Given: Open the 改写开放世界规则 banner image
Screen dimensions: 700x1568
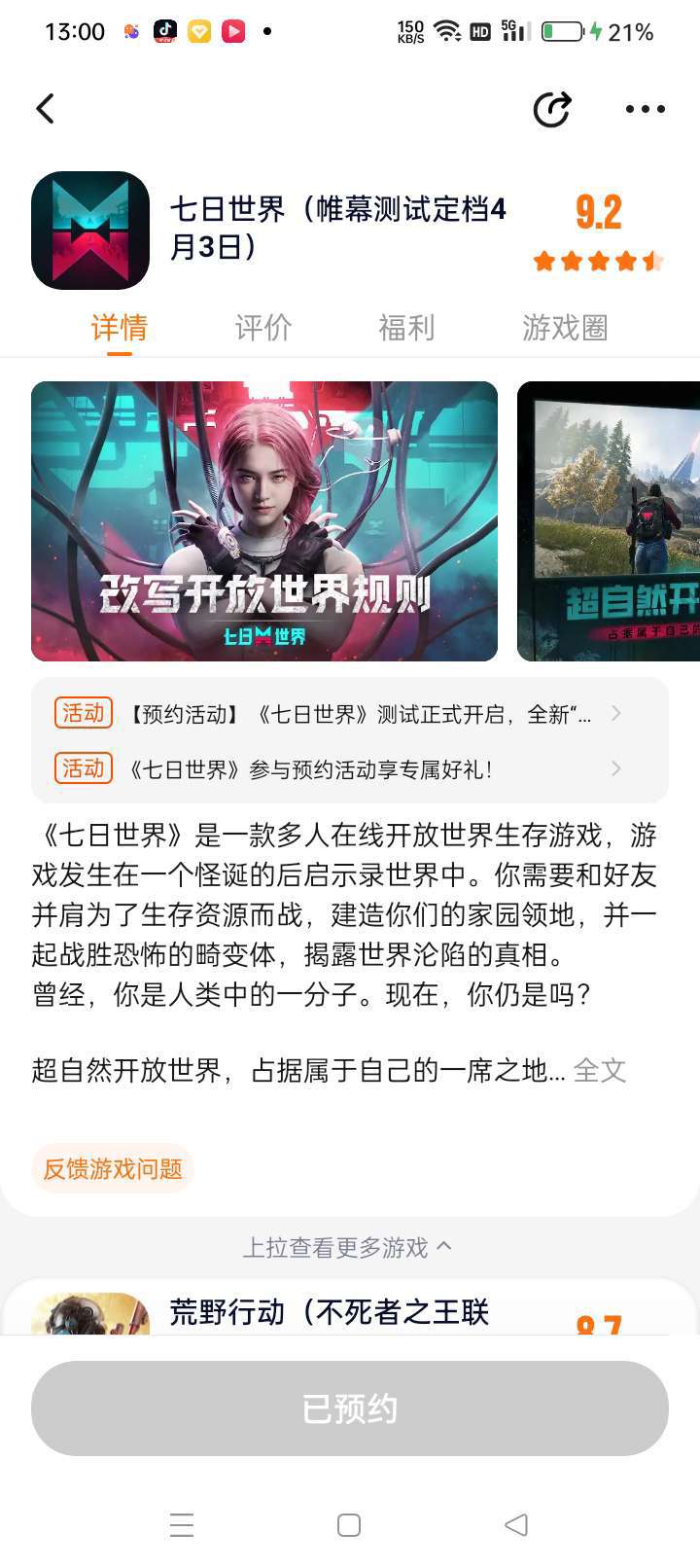Looking at the screenshot, I should point(264,521).
